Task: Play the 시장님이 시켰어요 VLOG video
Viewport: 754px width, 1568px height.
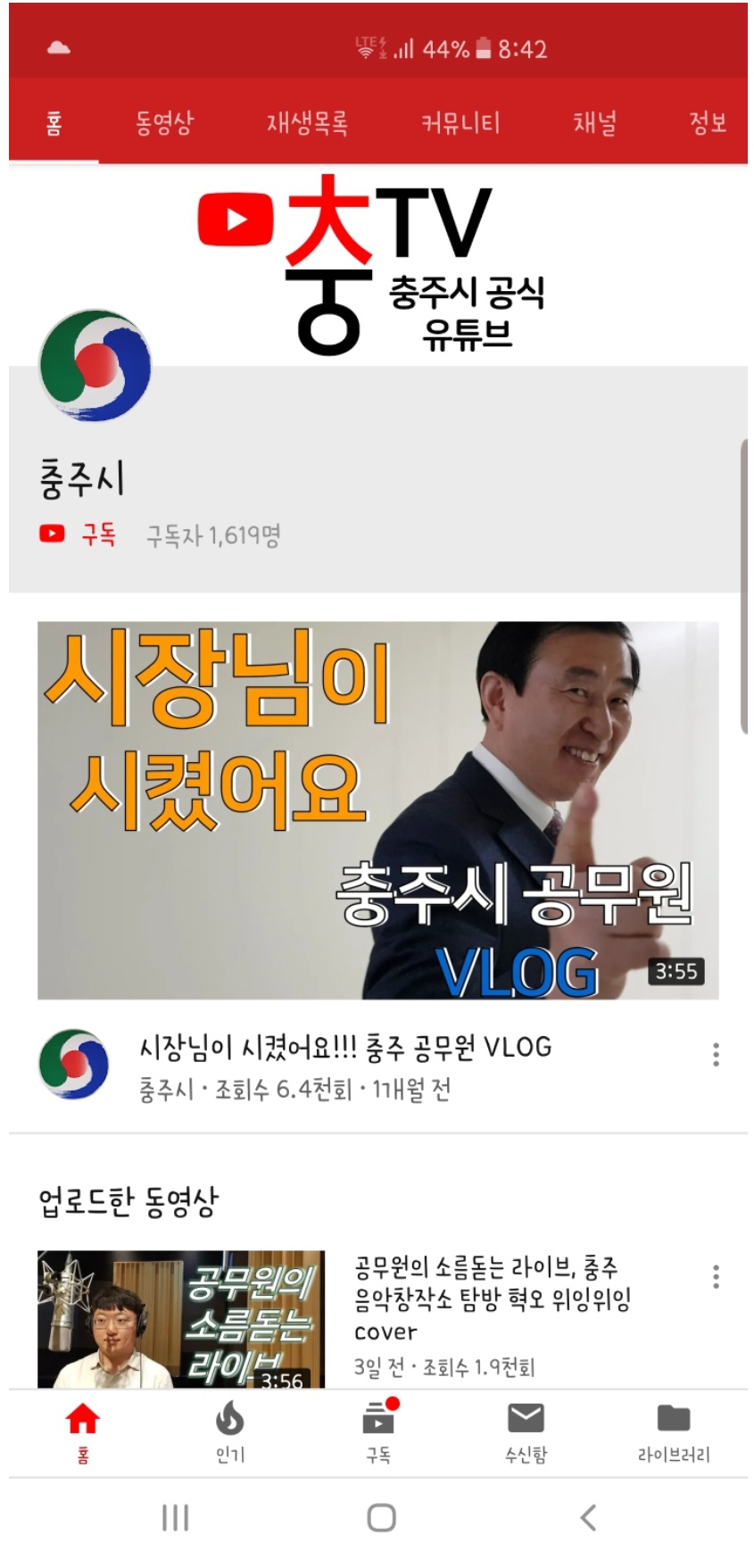Action: click(377, 809)
